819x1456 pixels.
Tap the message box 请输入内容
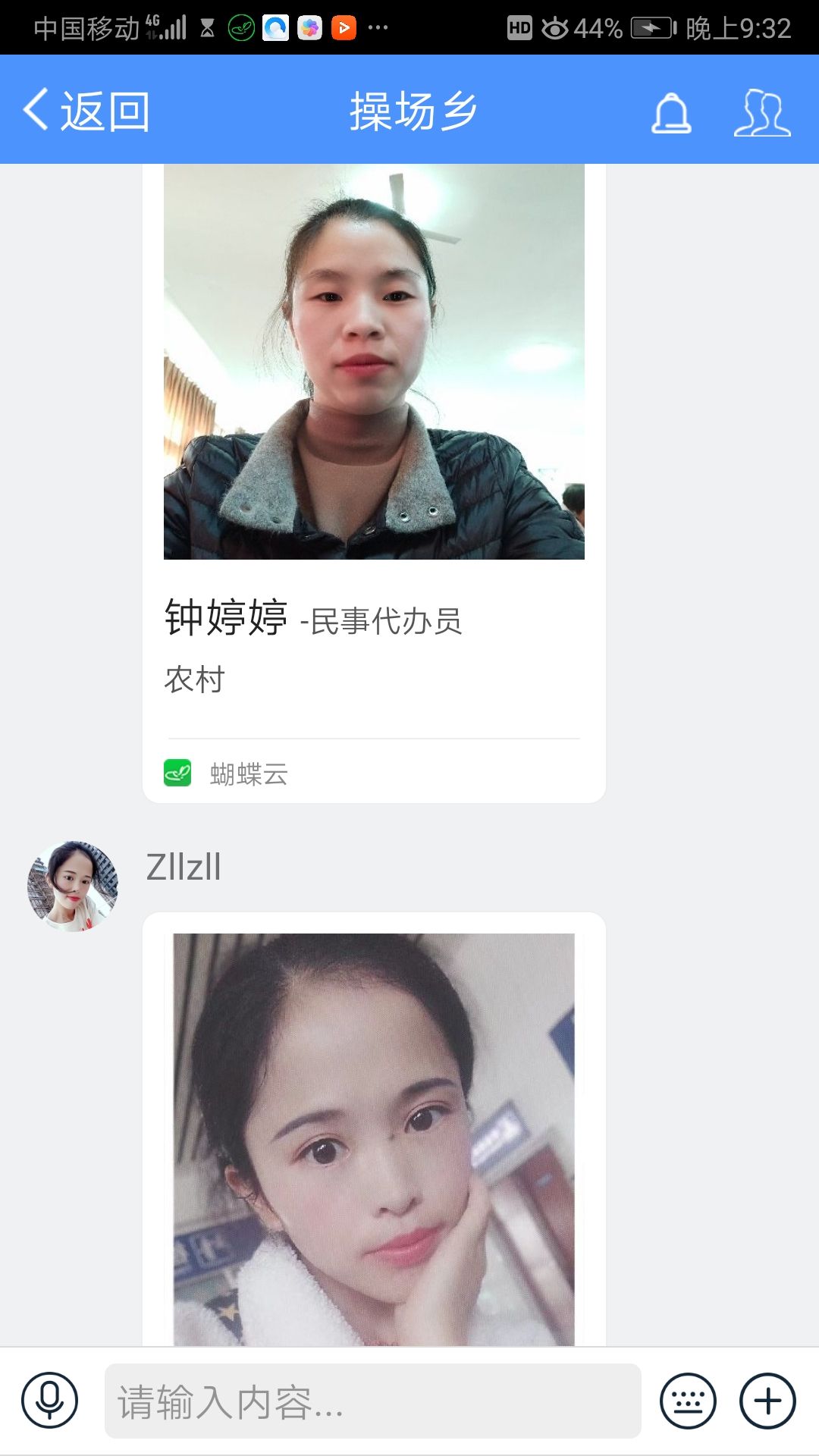click(372, 1401)
